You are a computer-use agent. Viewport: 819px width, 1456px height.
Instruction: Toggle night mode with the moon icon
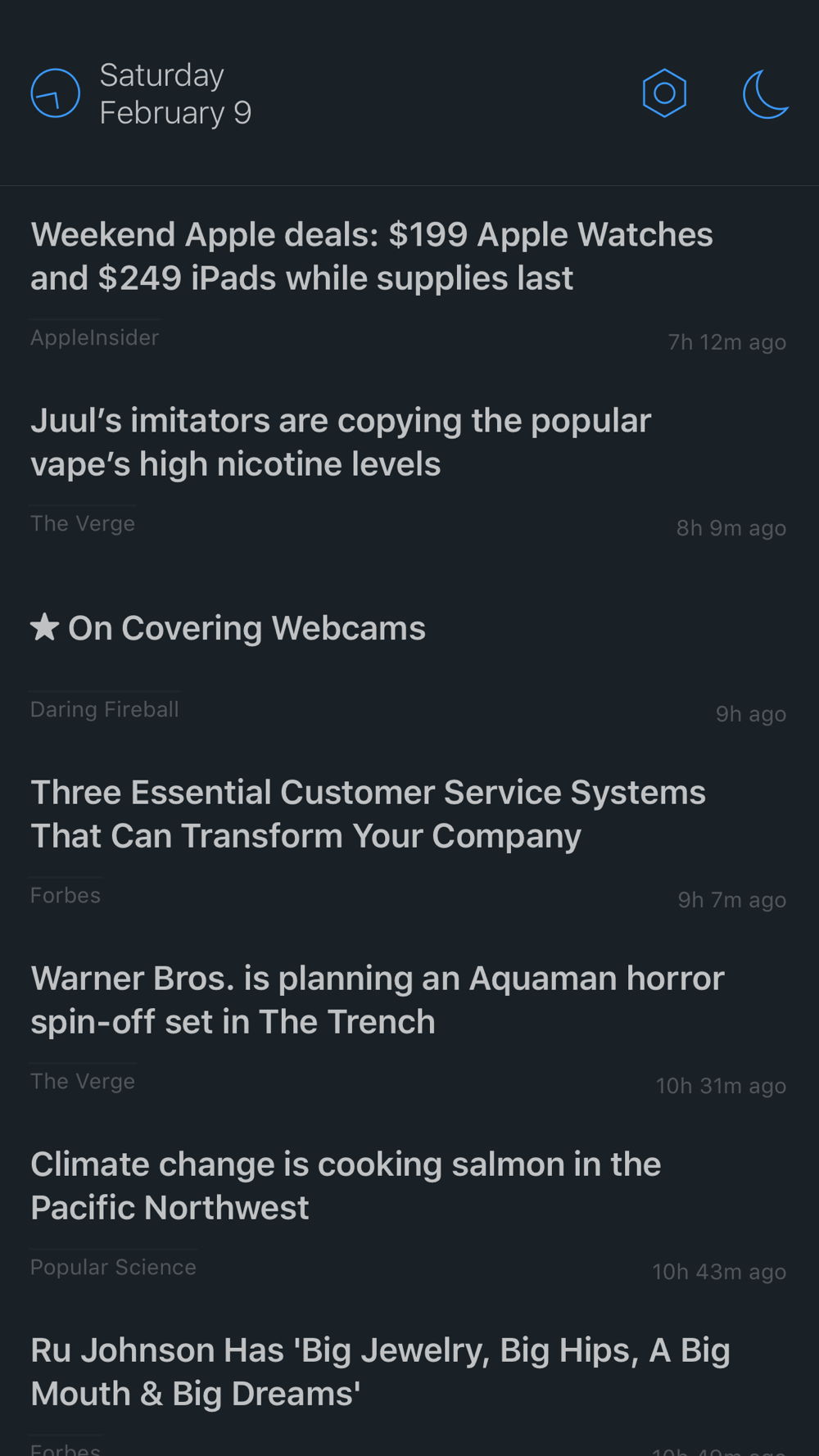766,94
